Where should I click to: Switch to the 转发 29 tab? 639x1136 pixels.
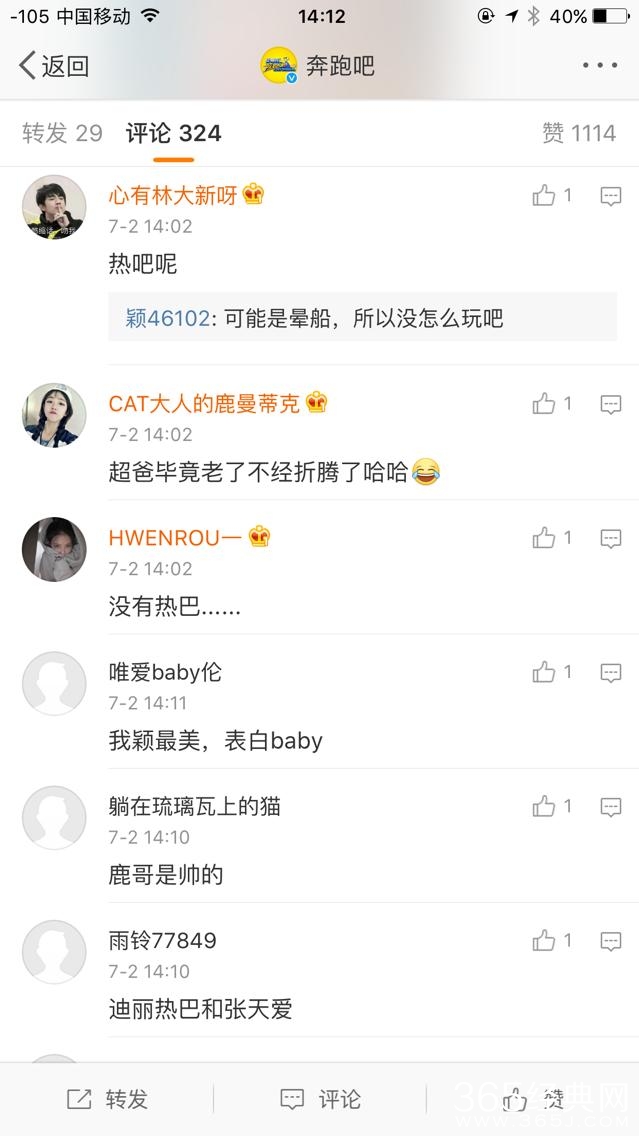tap(62, 133)
